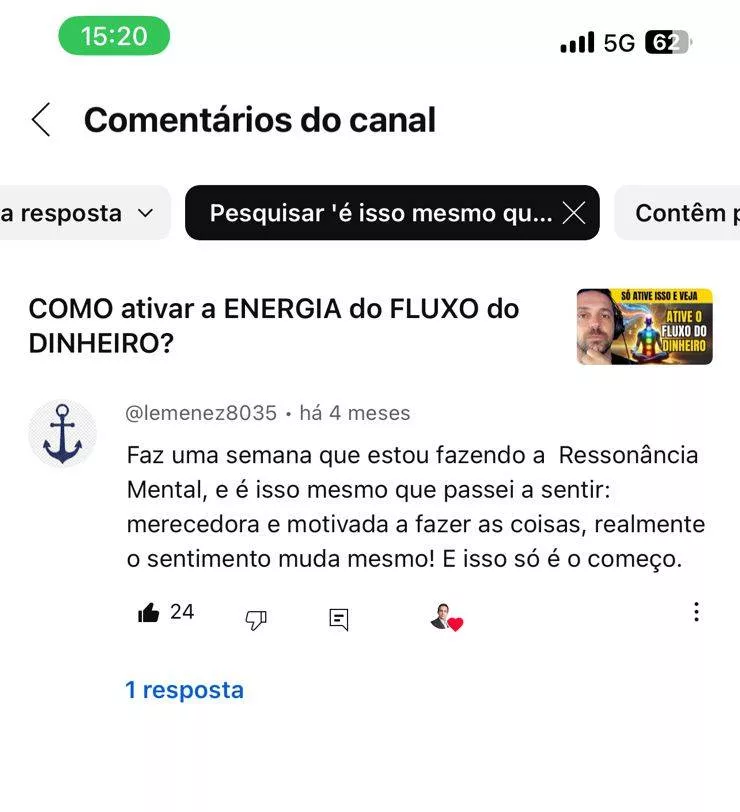Viewport: 740px width, 812px height.
Task: Open @lemenez8035's anchor profile picture
Action: 62,433
